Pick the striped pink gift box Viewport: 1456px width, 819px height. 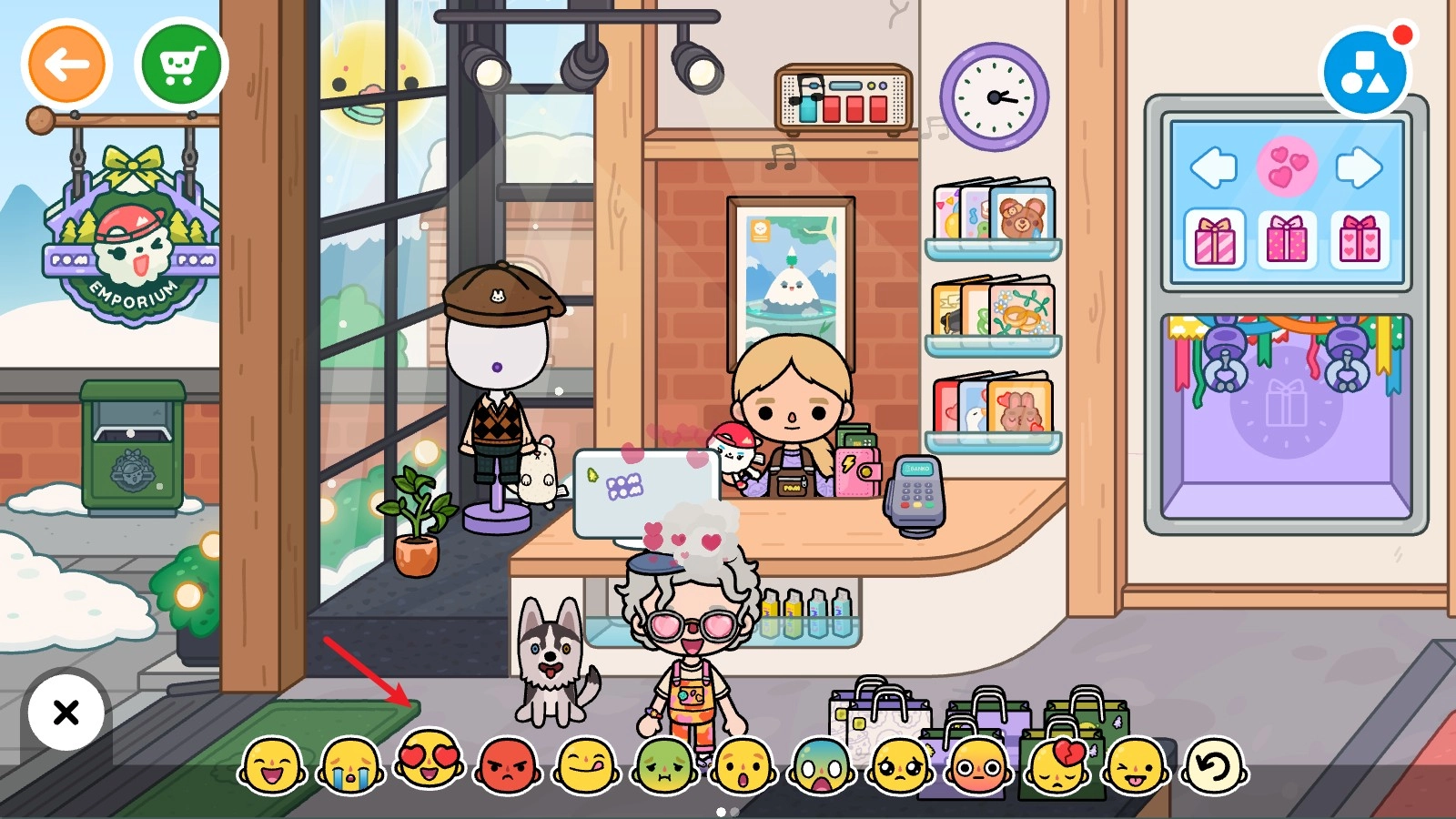click(x=1215, y=241)
